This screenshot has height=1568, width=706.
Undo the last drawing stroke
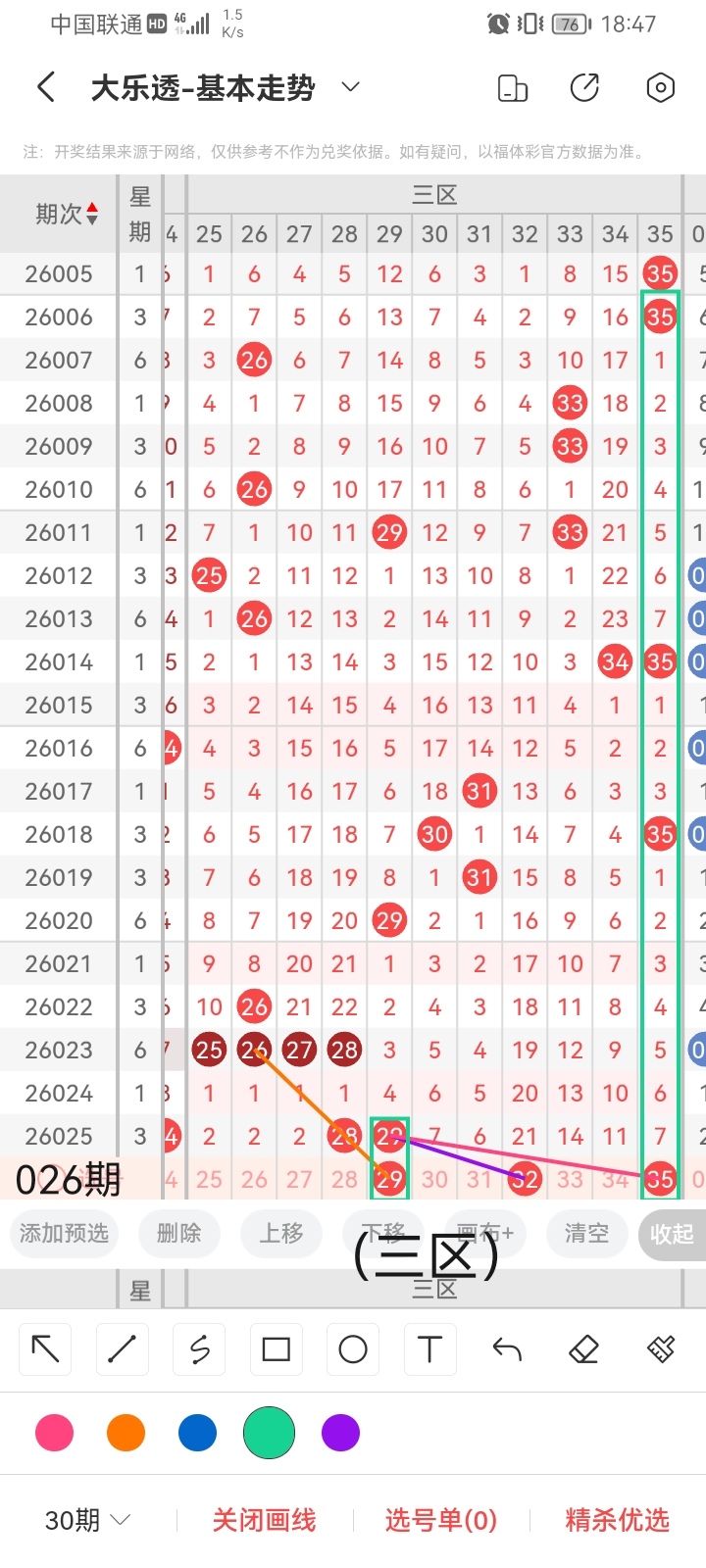(x=507, y=1349)
